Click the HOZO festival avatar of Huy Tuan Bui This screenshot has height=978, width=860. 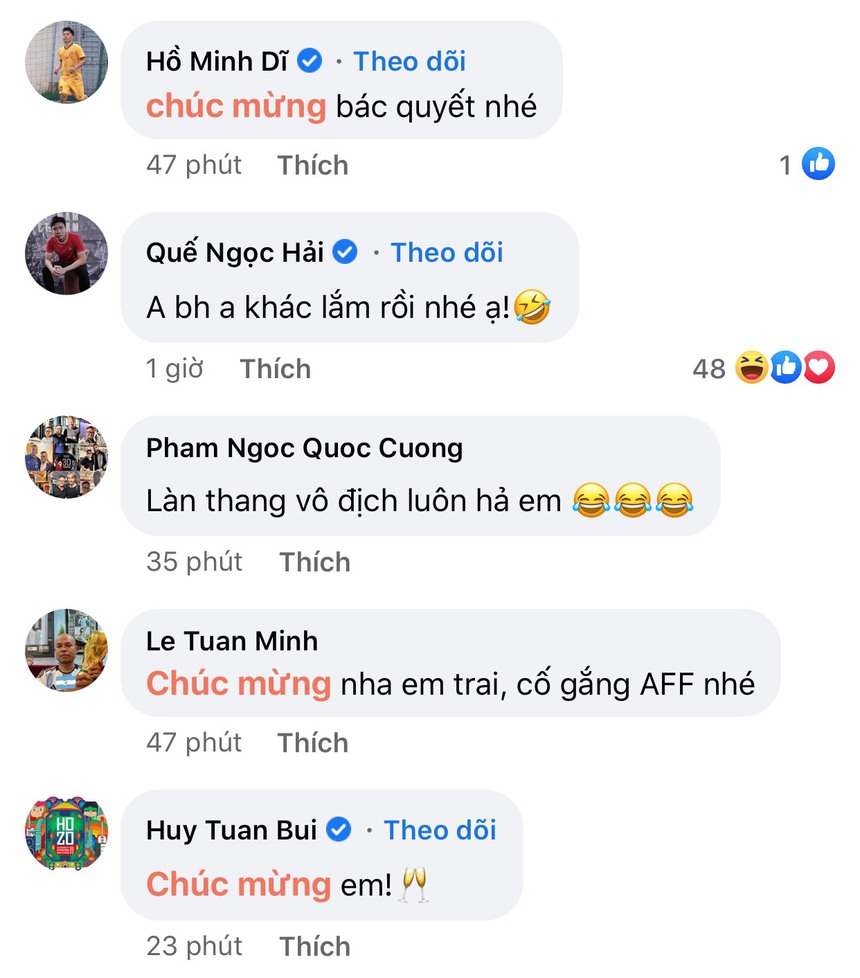pos(65,831)
